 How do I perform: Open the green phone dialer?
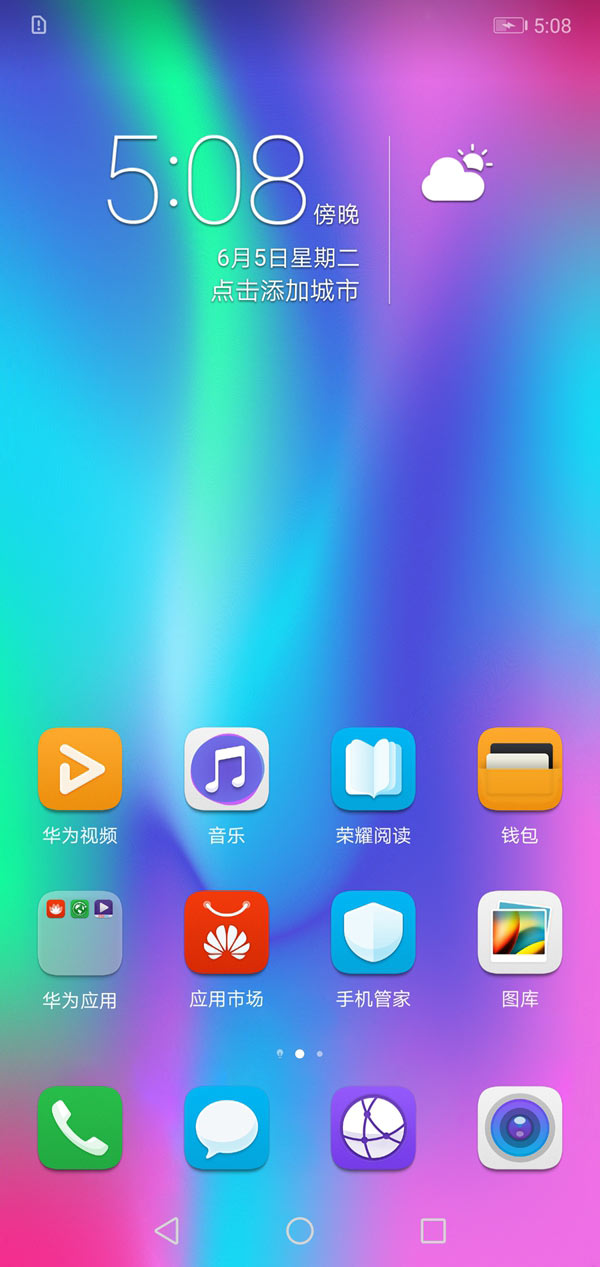tap(80, 1128)
